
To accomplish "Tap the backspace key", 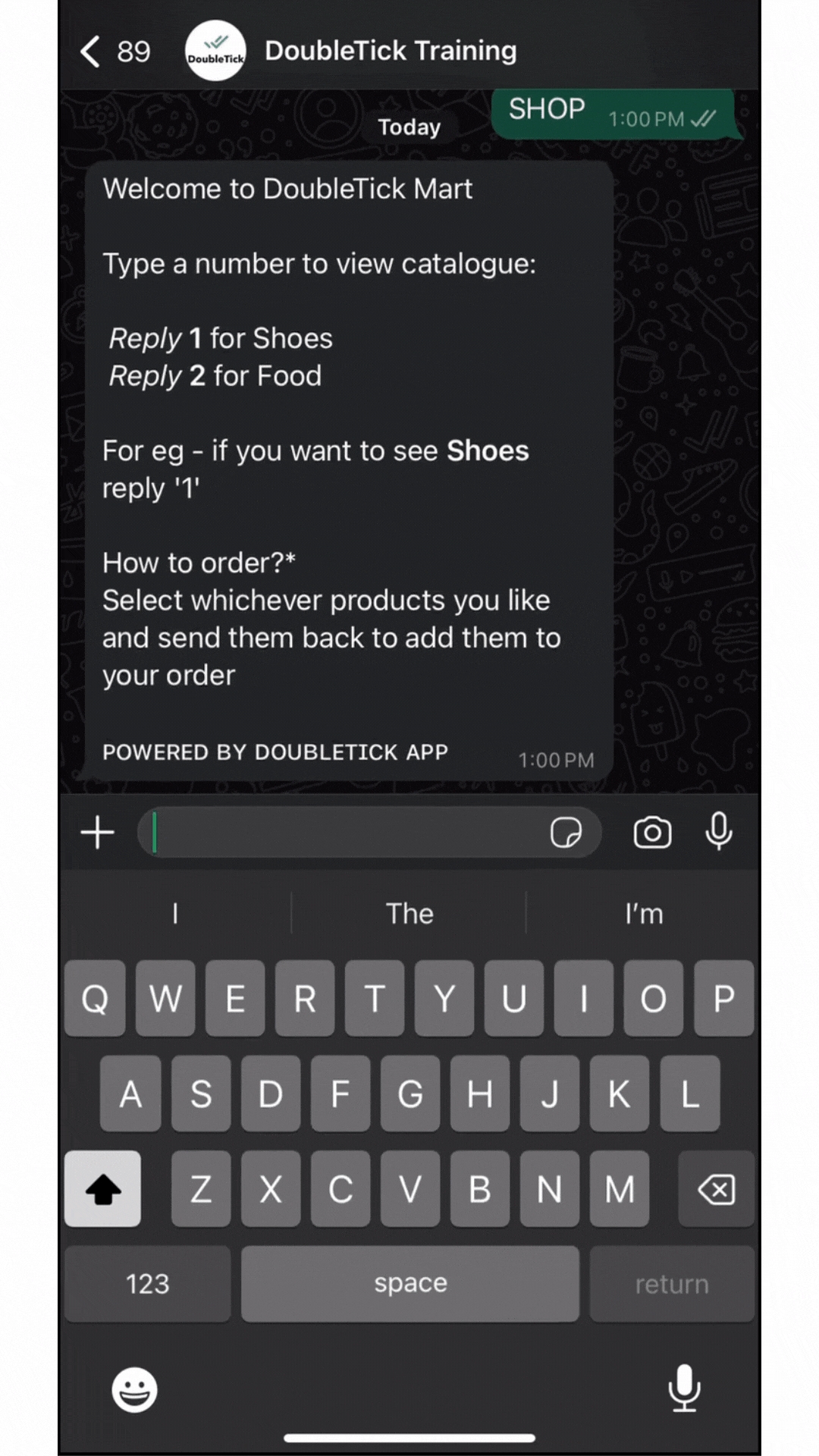I will coord(716,1189).
